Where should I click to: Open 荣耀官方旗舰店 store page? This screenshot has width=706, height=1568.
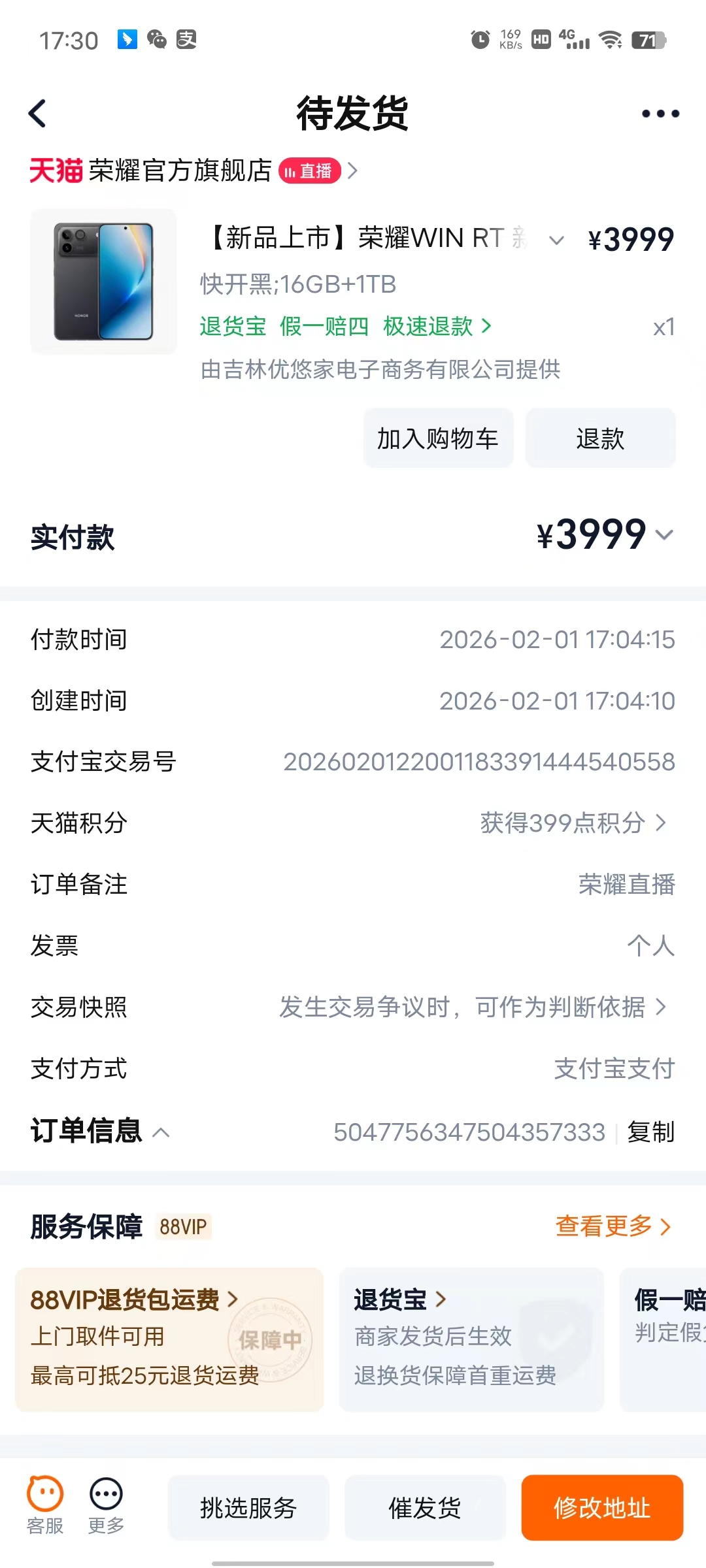(180, 171)
